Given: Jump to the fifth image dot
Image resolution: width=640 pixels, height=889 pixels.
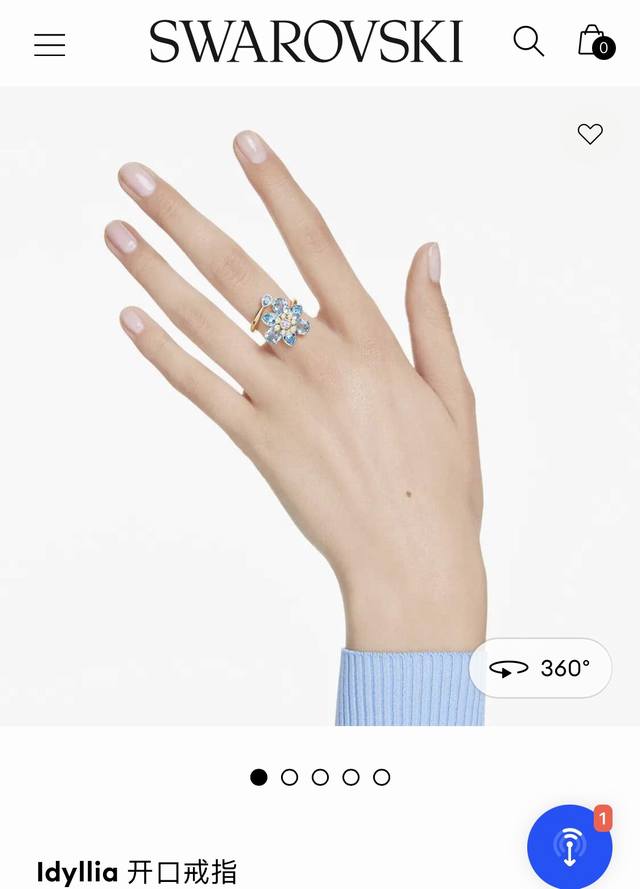Looking at the screenshot, I should 382,777.
